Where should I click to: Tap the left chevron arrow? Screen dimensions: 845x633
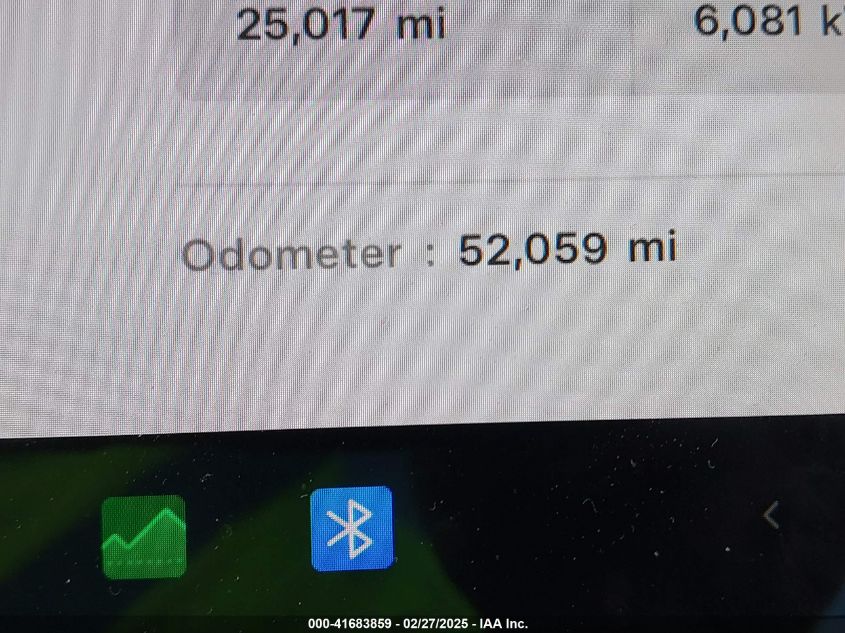pos(771,516)
